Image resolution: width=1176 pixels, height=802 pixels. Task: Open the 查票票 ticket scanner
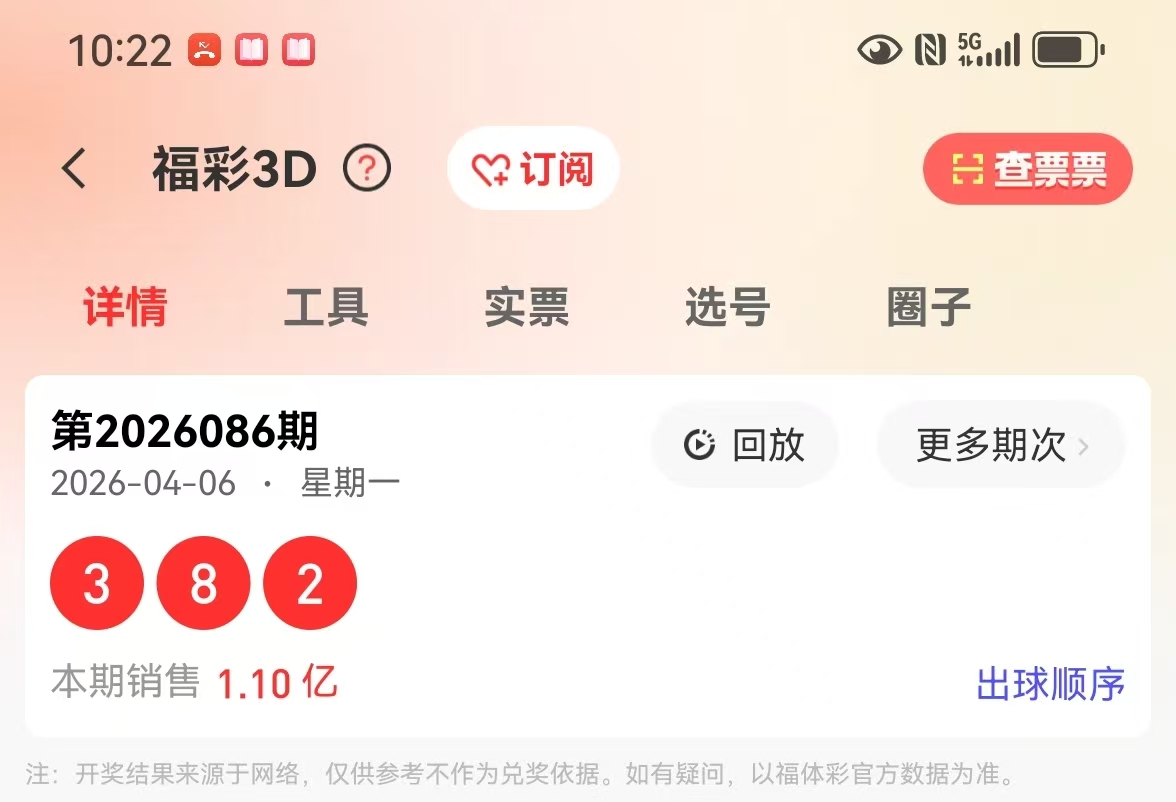click(1028, 169)
